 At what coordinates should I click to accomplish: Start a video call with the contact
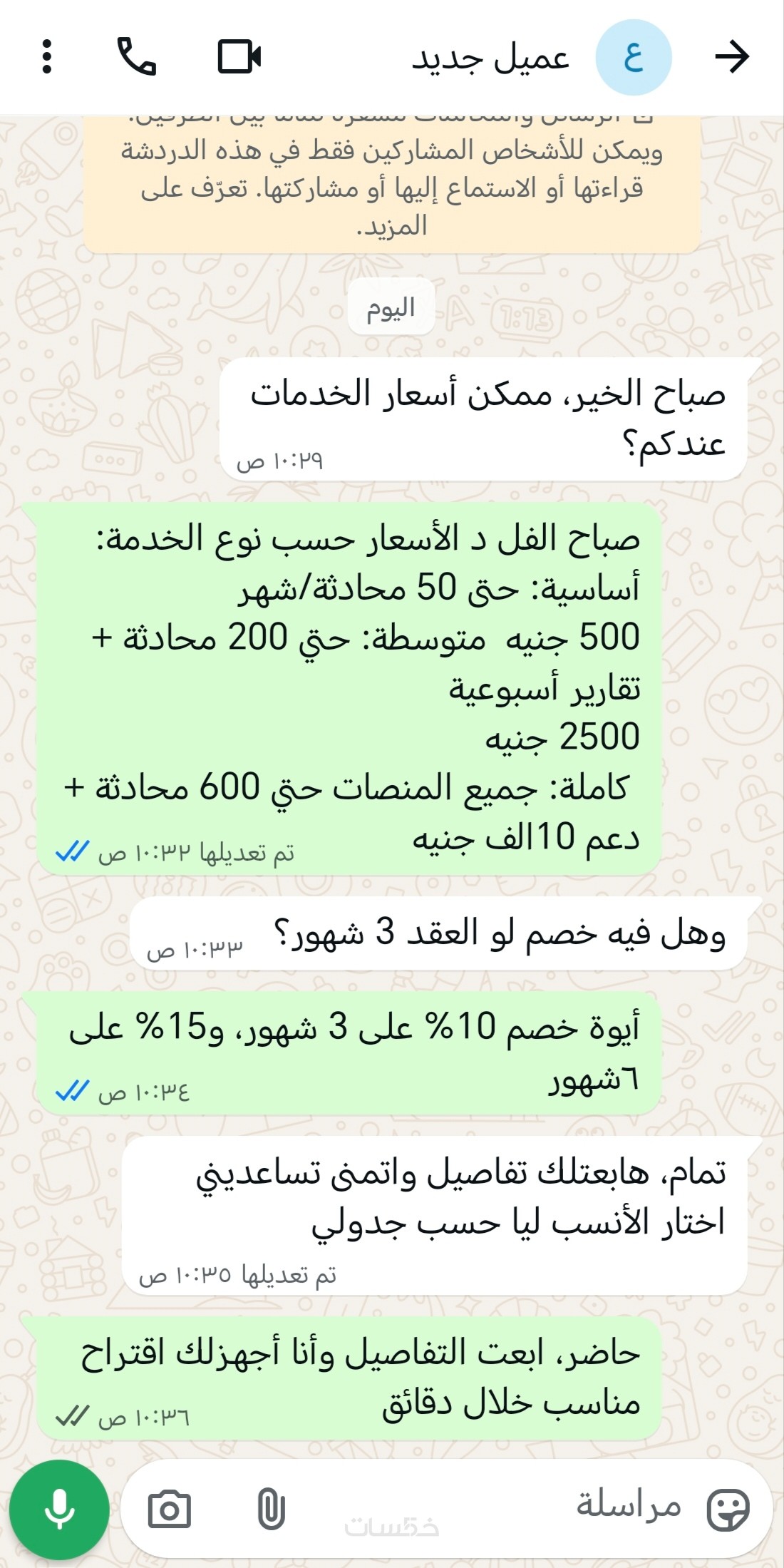coord(239,57)
